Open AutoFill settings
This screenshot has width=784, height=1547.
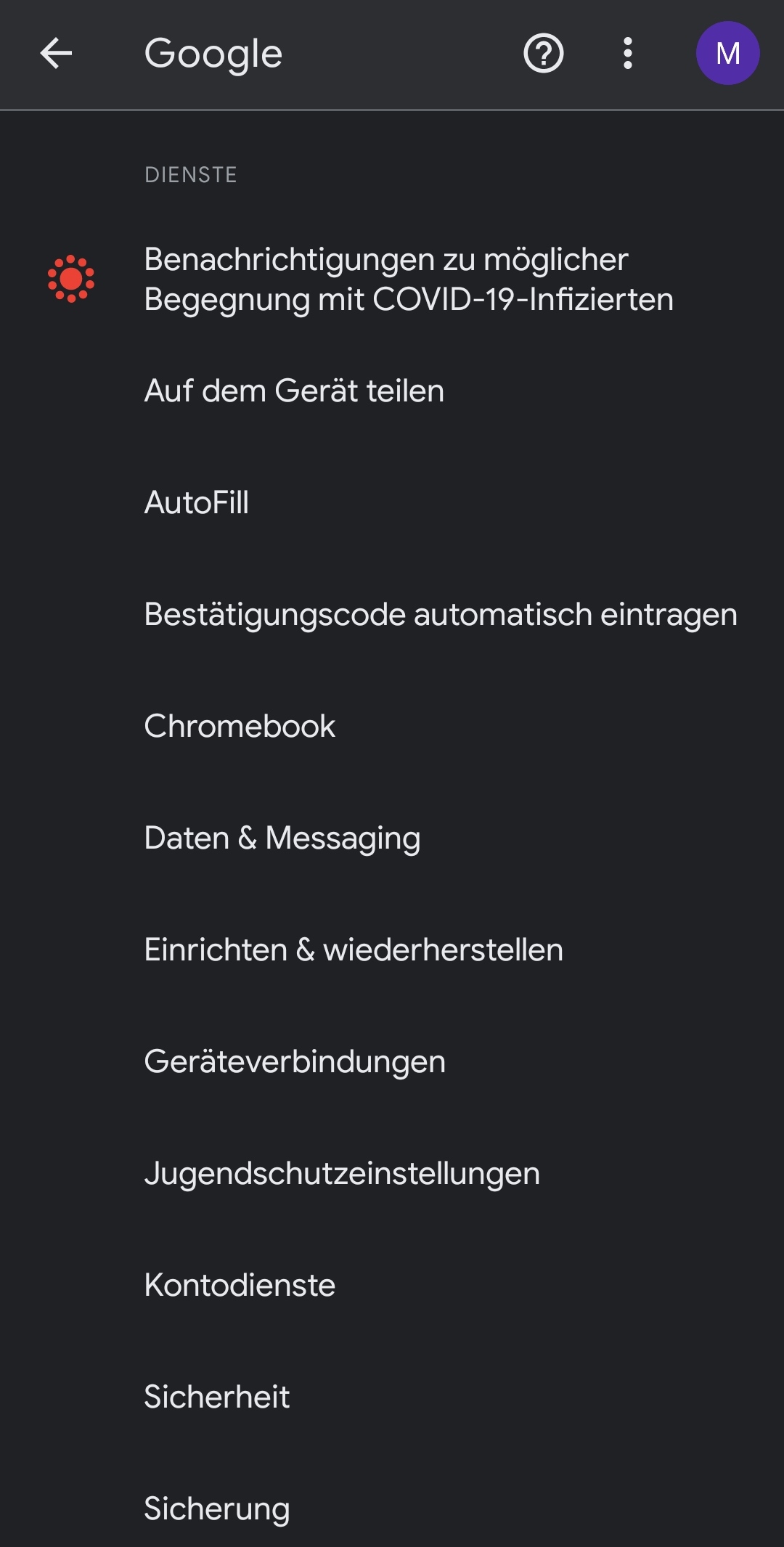392,503
